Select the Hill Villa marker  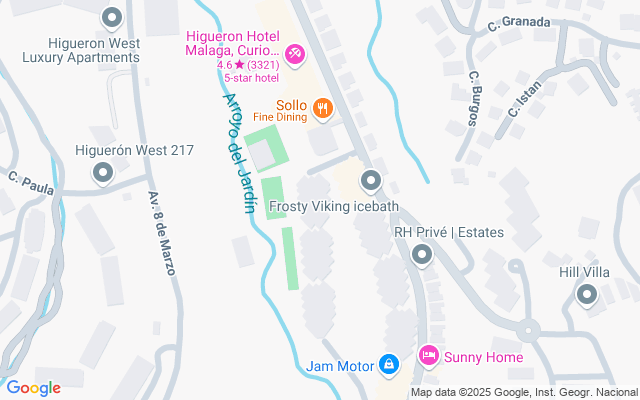pyautogui.click(x=587, y=294)
